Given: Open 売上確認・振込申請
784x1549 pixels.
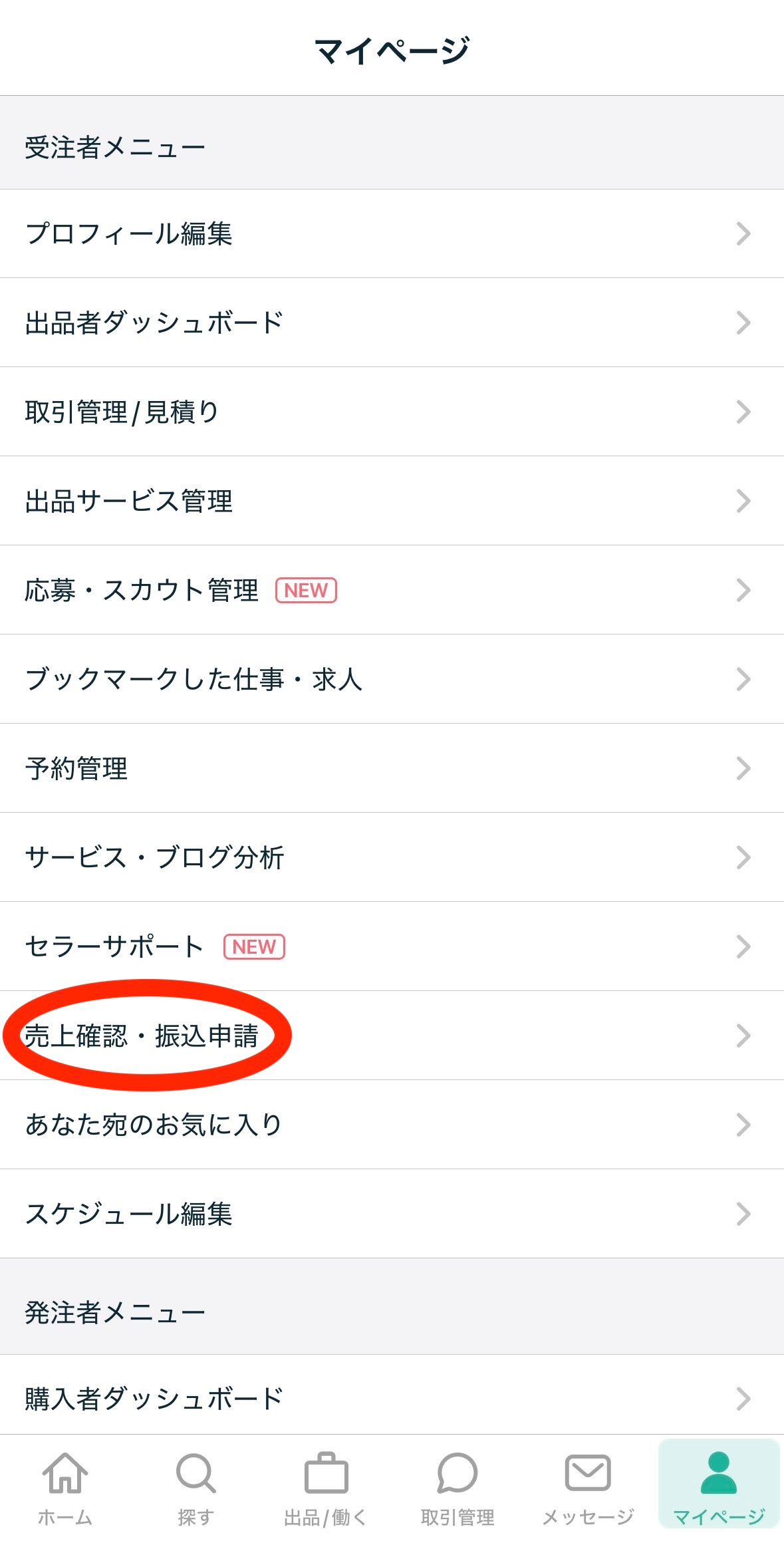Looking at the screenshot, I should click(392, 1036).
